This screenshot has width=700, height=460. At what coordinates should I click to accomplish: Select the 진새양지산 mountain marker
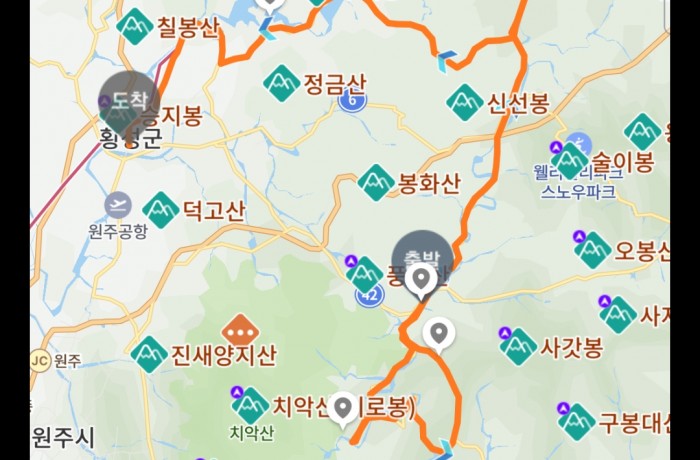click(x=149, y=354)
